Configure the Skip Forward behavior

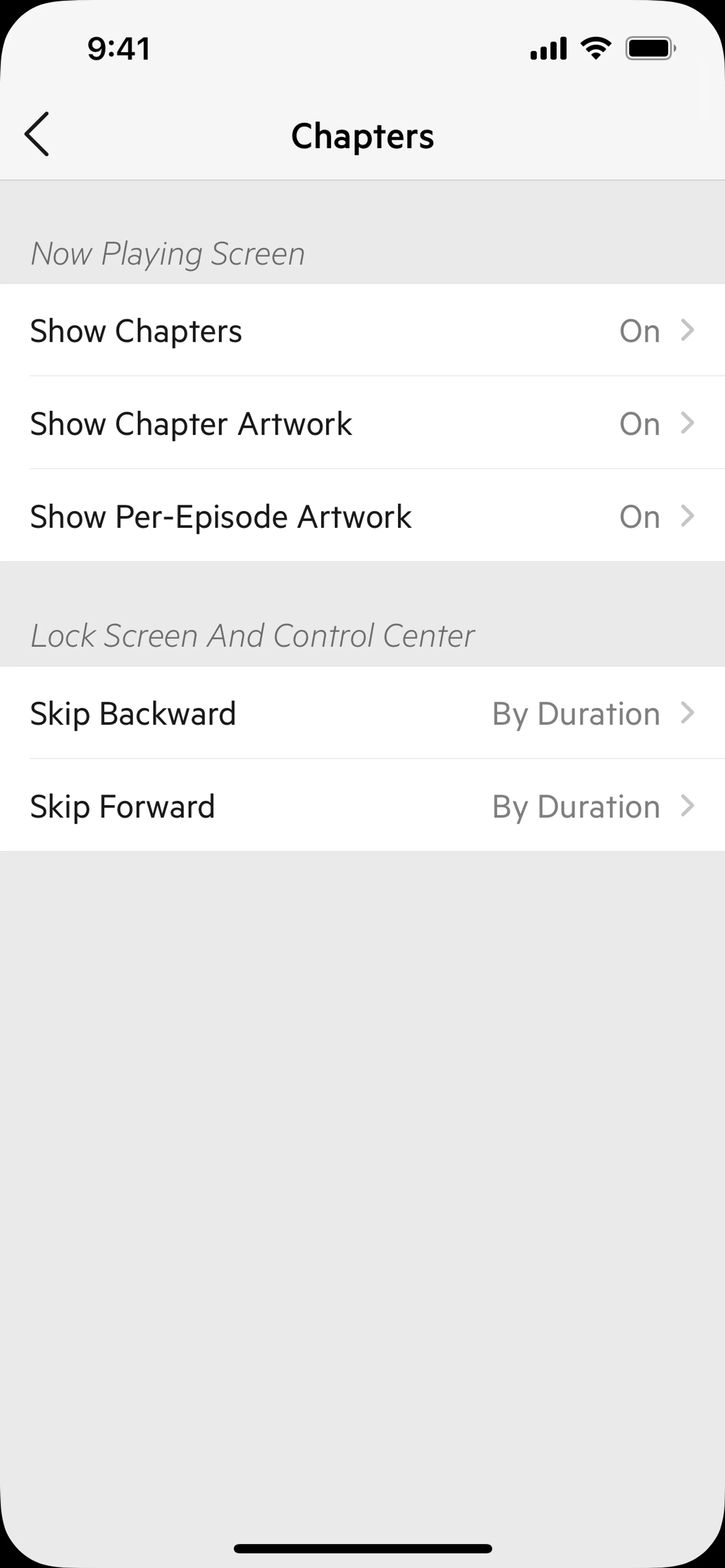click(362, 806)
